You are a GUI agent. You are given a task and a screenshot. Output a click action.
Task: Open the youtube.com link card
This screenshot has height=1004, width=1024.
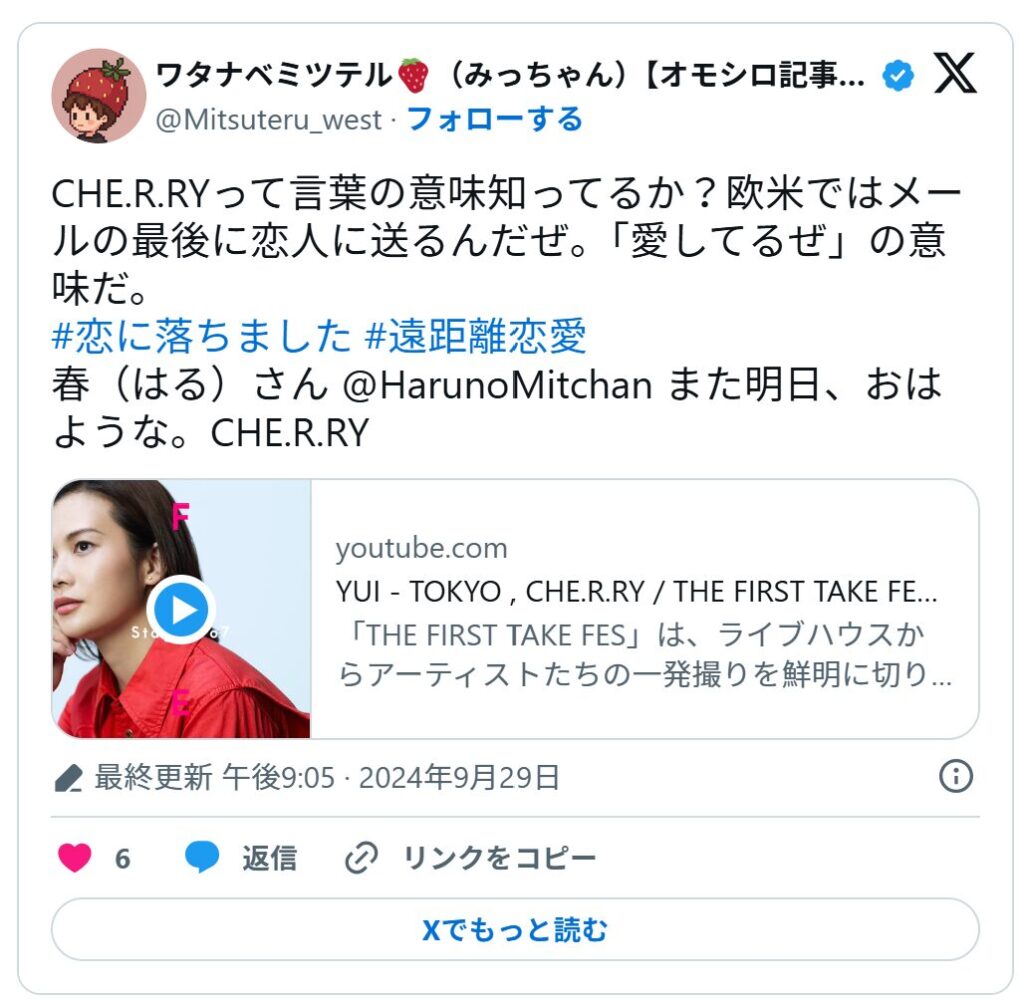point(644,609)
